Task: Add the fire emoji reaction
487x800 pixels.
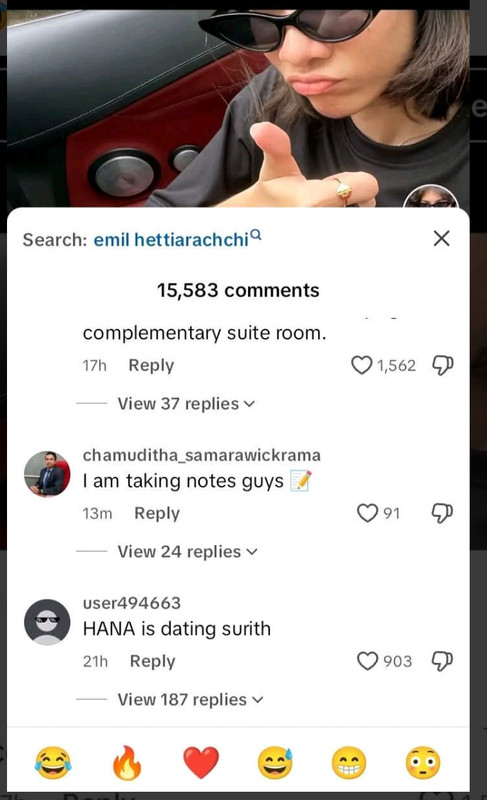Action: click(x=127, y=763)
